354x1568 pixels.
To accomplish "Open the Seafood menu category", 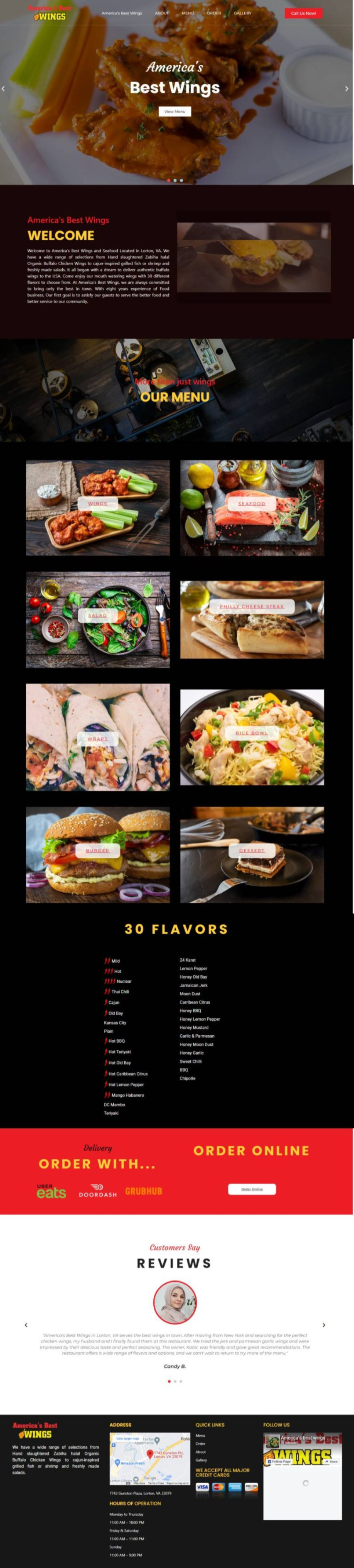I will (x=252, y=503).
